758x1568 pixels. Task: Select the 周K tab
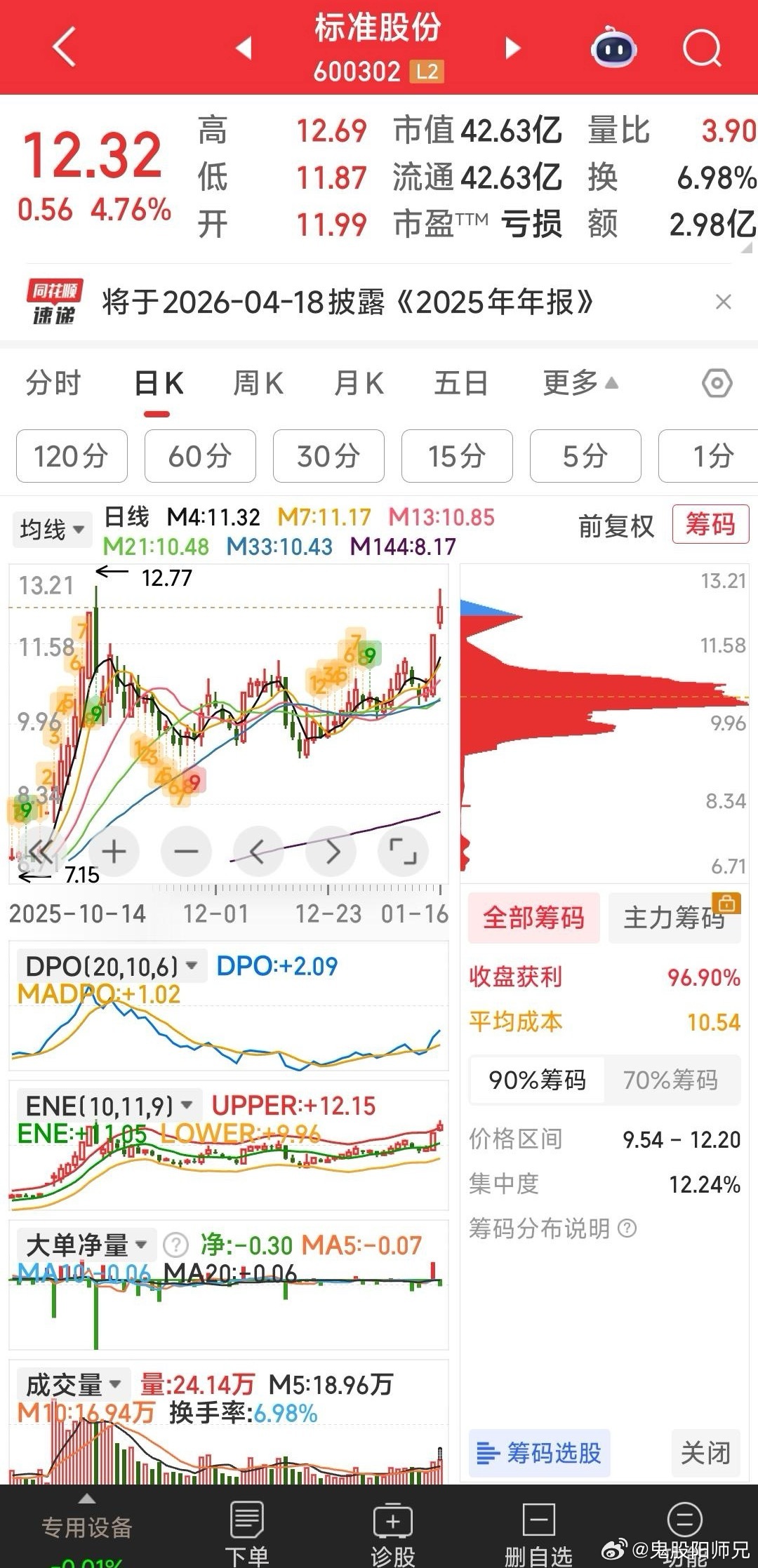tap(258, 384)
